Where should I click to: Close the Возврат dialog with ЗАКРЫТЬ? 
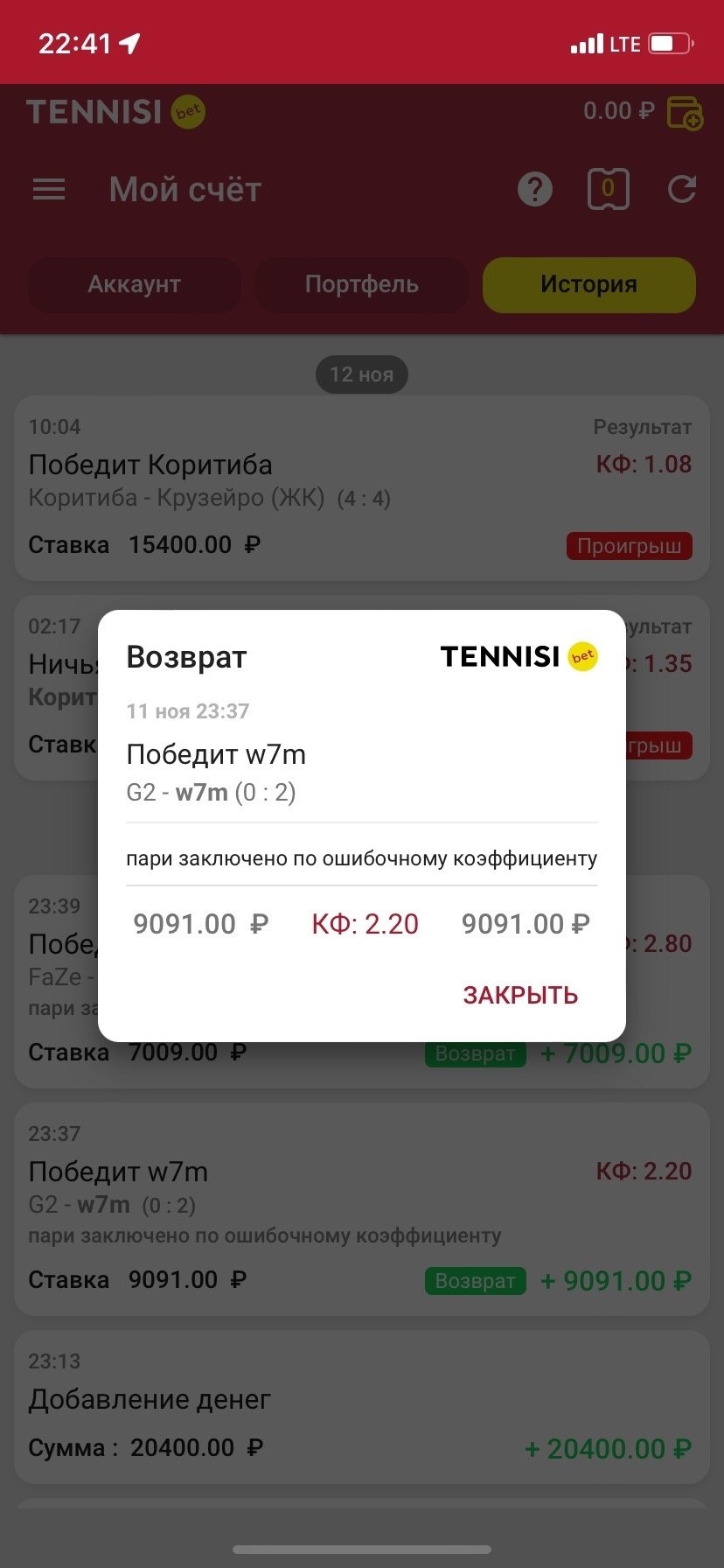[520, 995]
